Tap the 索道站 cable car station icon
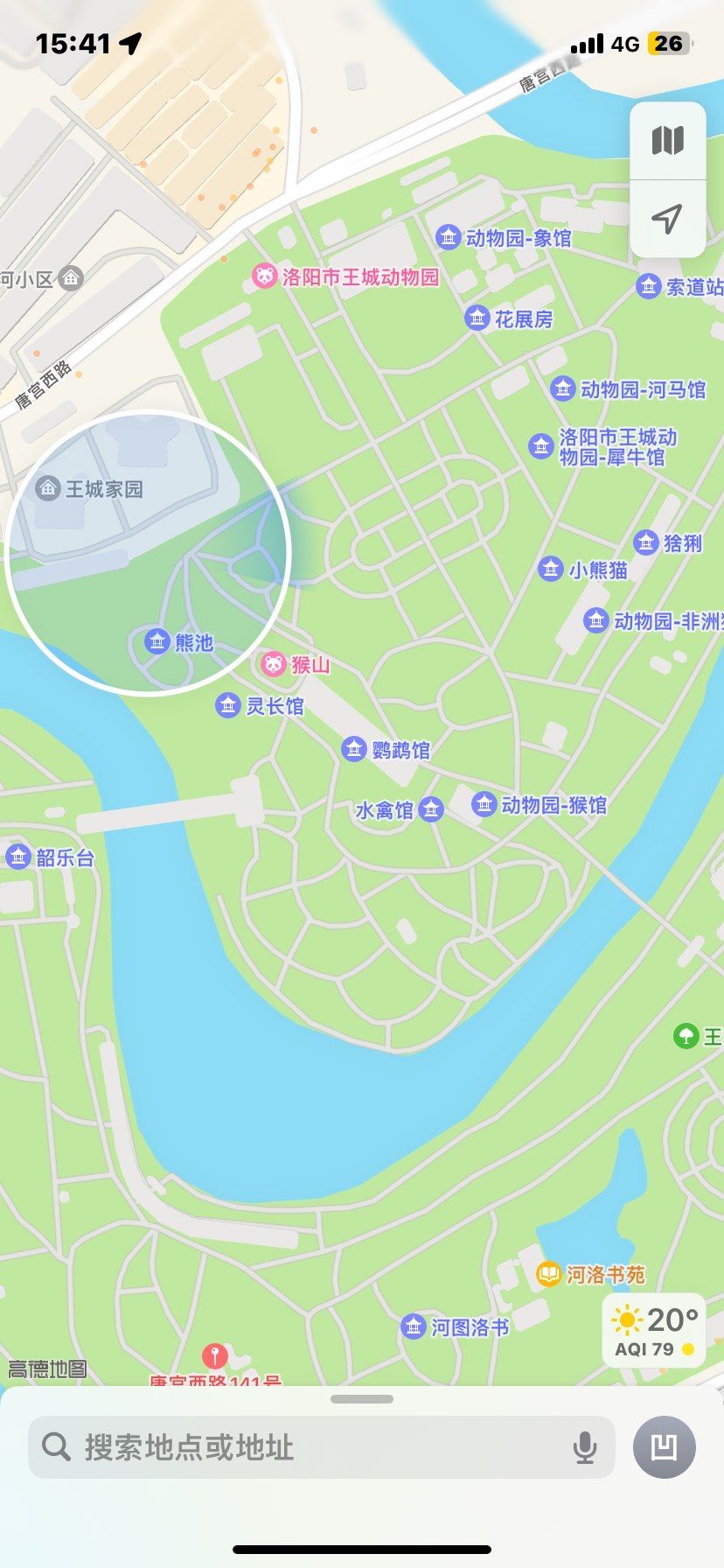Image resolution: width=724 pixels, height=1568 pixels. [x=648, y=286]
